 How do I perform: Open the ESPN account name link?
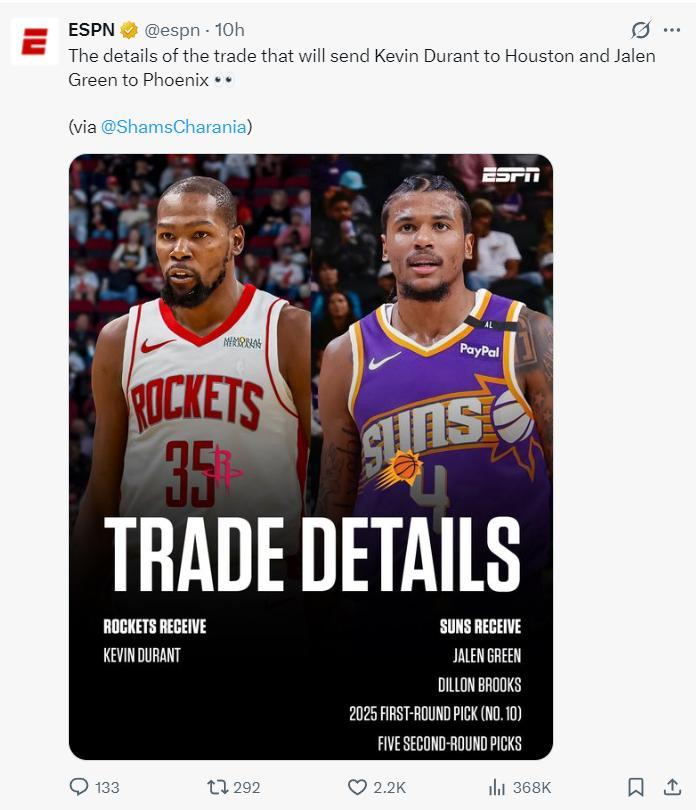click(91, 30)
